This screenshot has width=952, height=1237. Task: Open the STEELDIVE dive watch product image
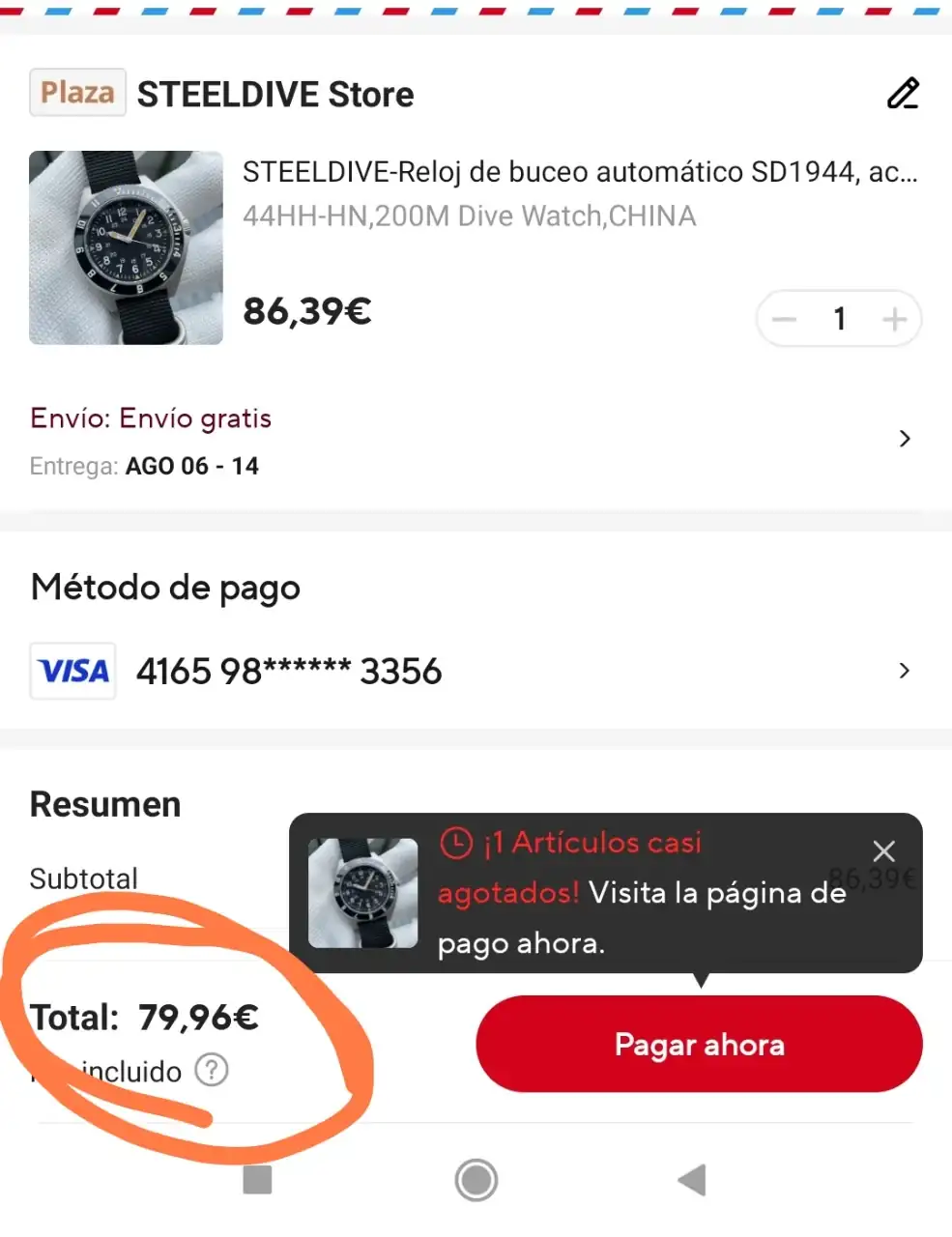point(126,247)
